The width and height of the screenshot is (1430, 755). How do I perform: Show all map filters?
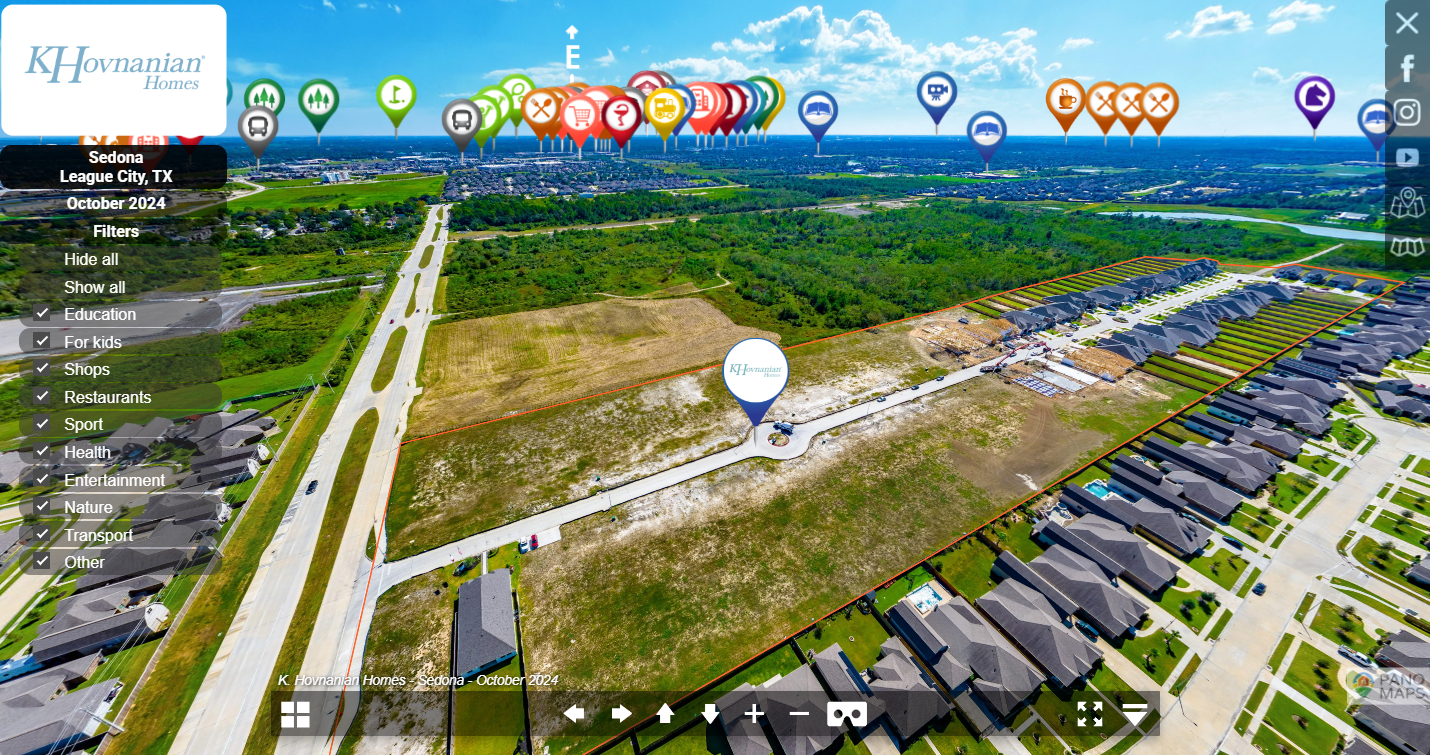click(95, 287)
